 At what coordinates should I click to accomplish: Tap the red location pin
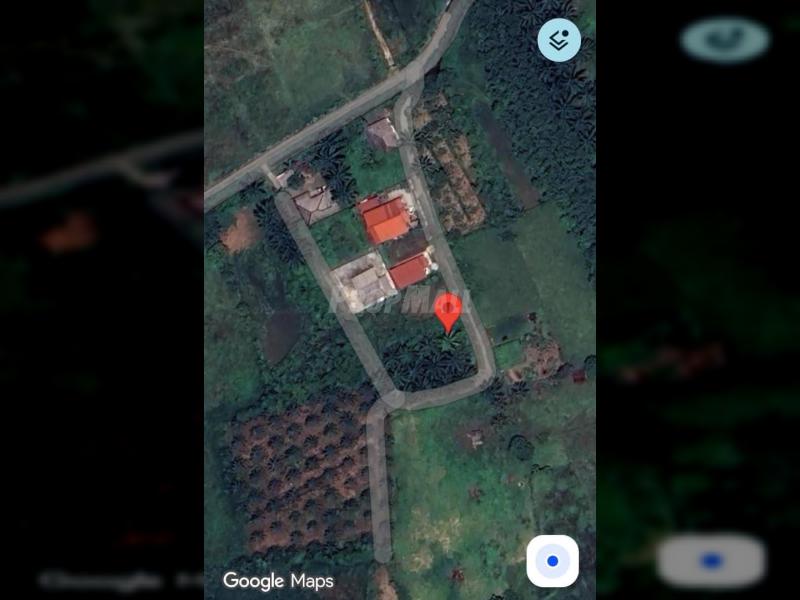(x=448, y=311)
